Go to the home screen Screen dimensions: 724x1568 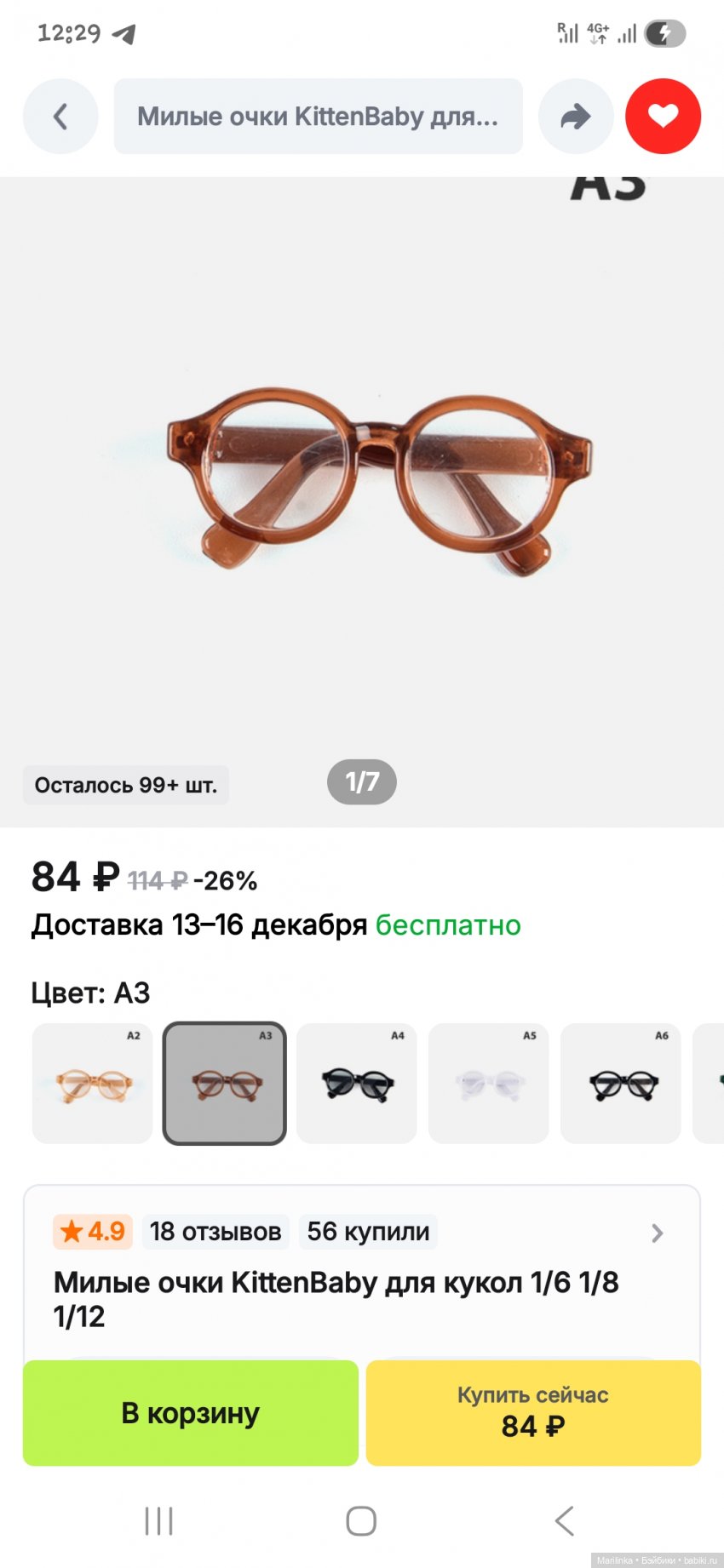point(361,1520)
